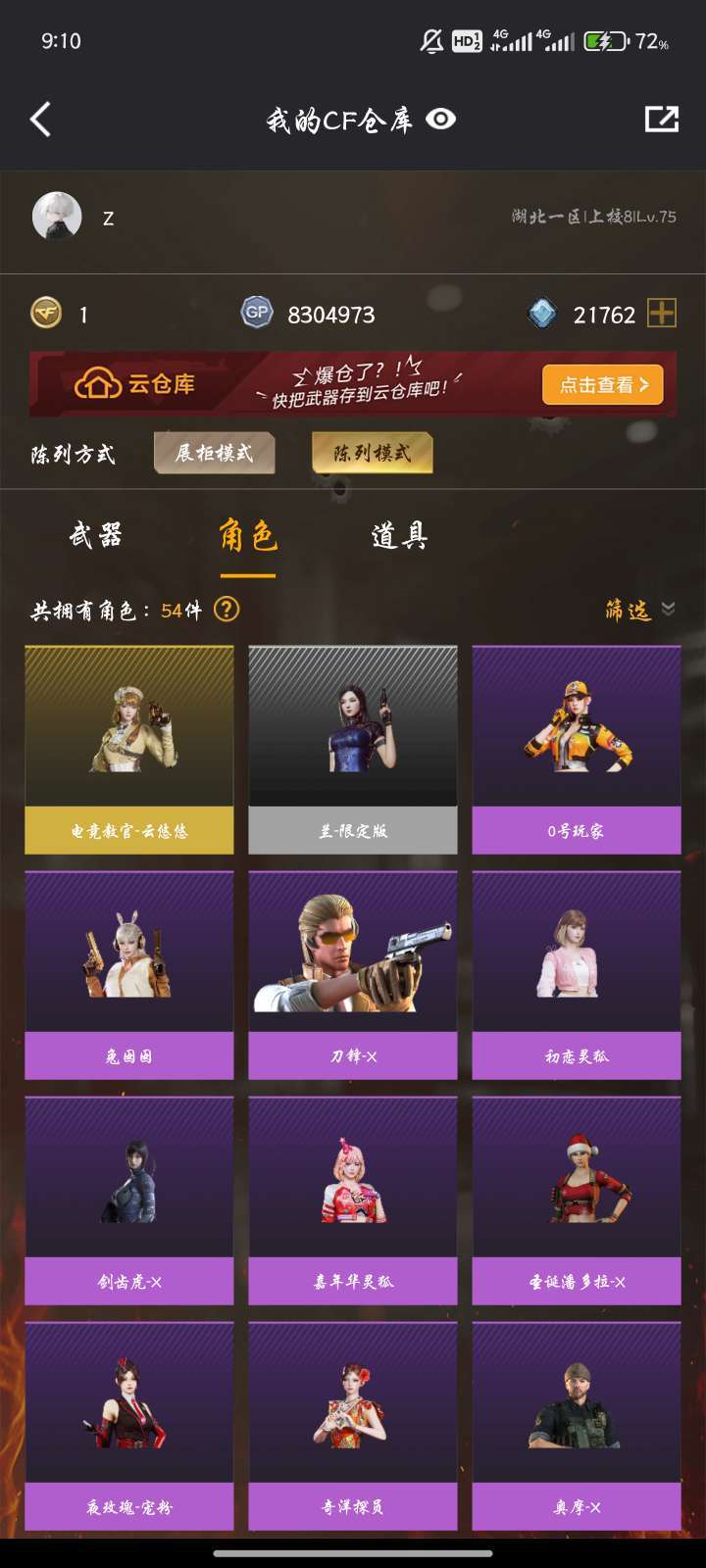View the 奥摩-X character
This screenshot has width=706, height=1568.
point(577,1426)
